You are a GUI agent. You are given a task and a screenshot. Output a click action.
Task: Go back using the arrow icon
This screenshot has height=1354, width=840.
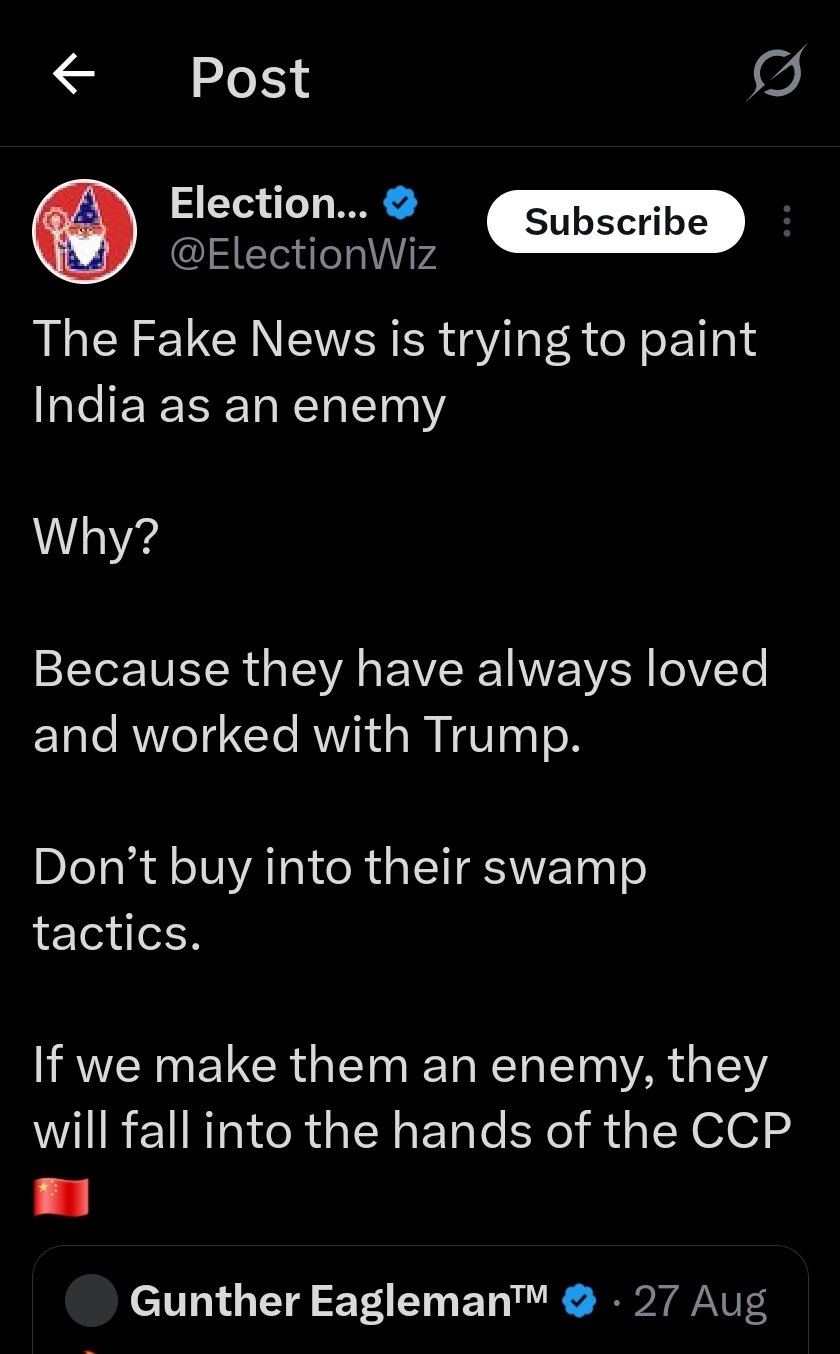(73, 75)
